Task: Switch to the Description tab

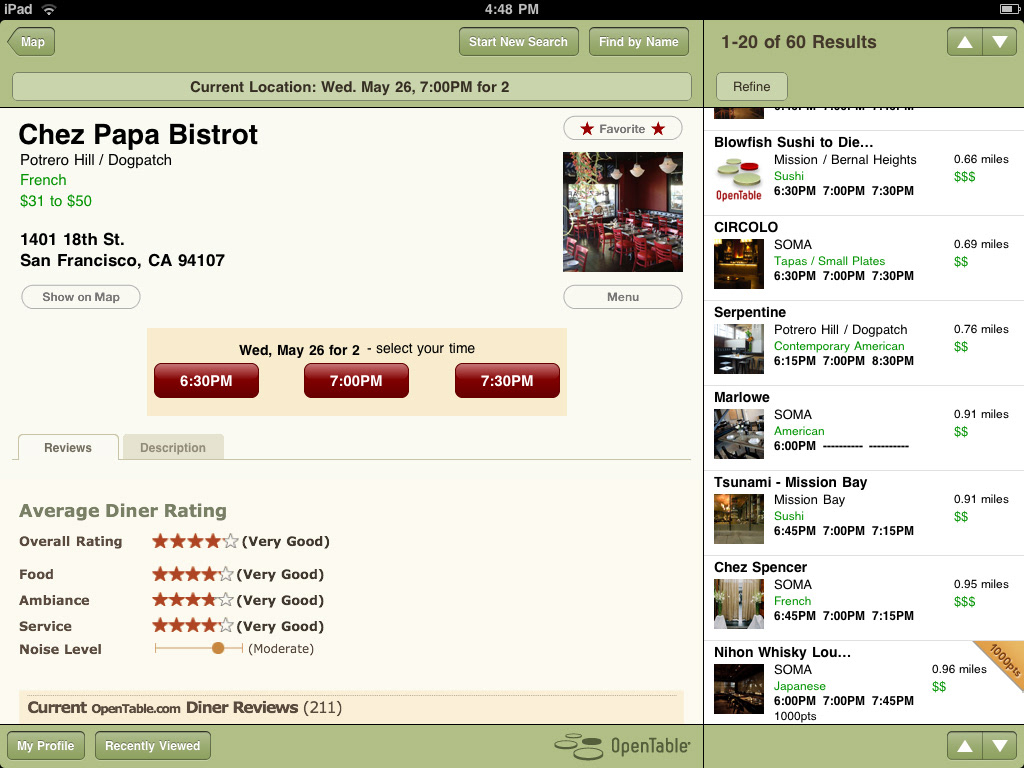Action: [173, 447]
